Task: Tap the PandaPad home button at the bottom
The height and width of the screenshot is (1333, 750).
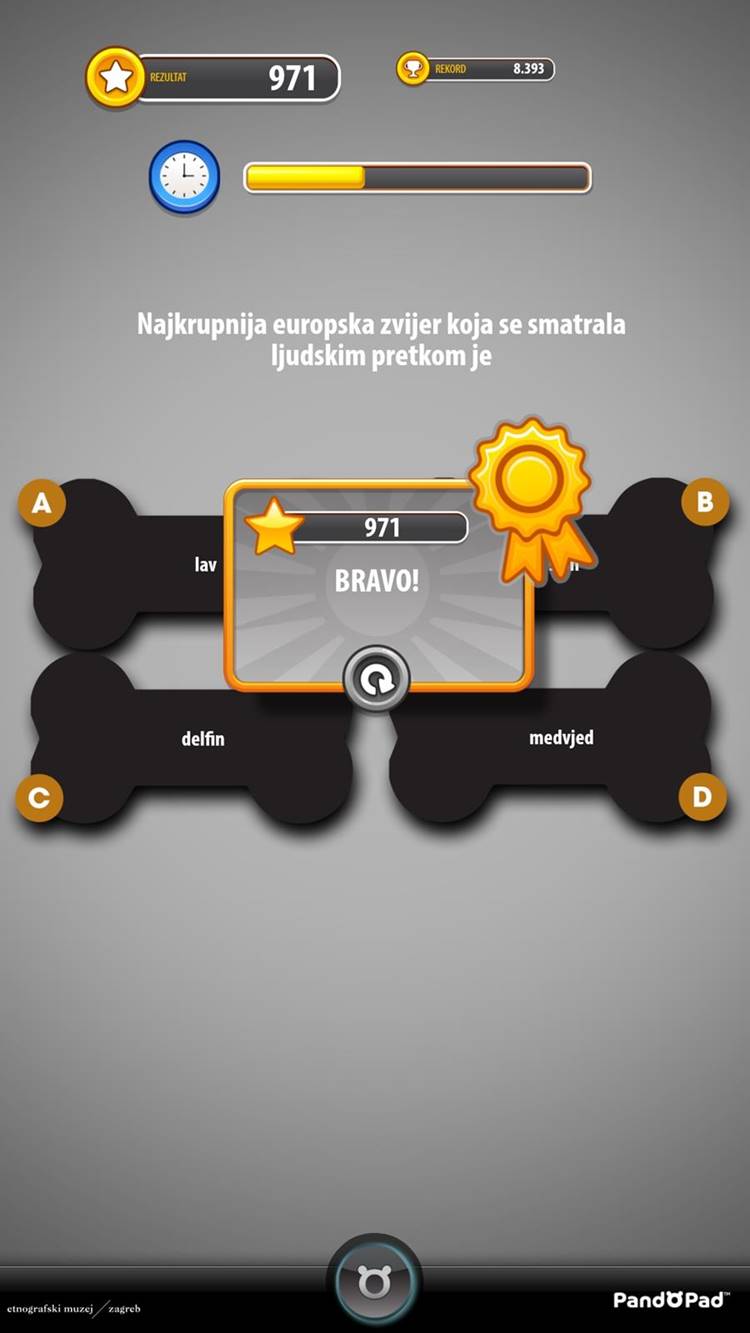Action: [374, 1281]
